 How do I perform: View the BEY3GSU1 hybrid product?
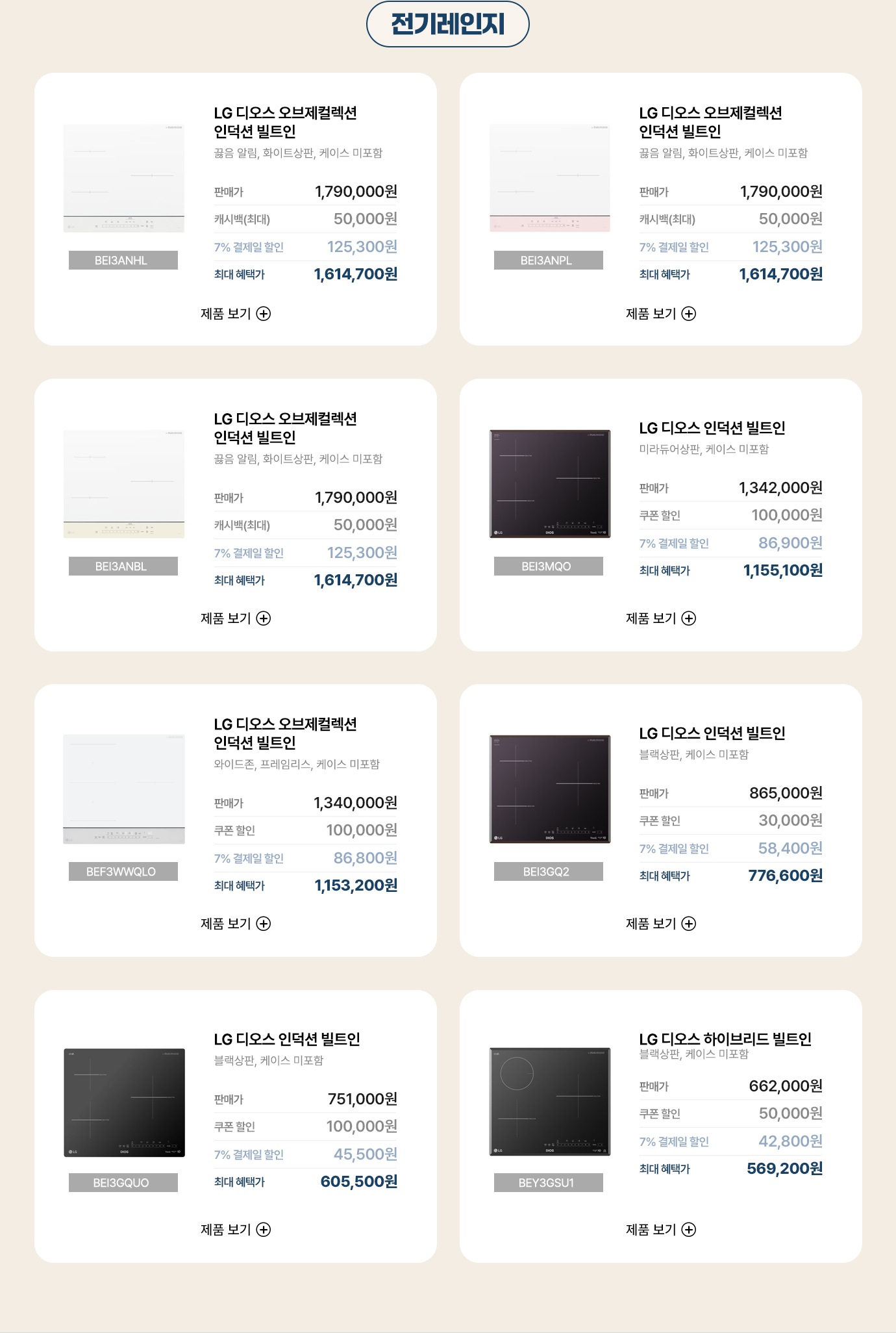click(660, 1230)
